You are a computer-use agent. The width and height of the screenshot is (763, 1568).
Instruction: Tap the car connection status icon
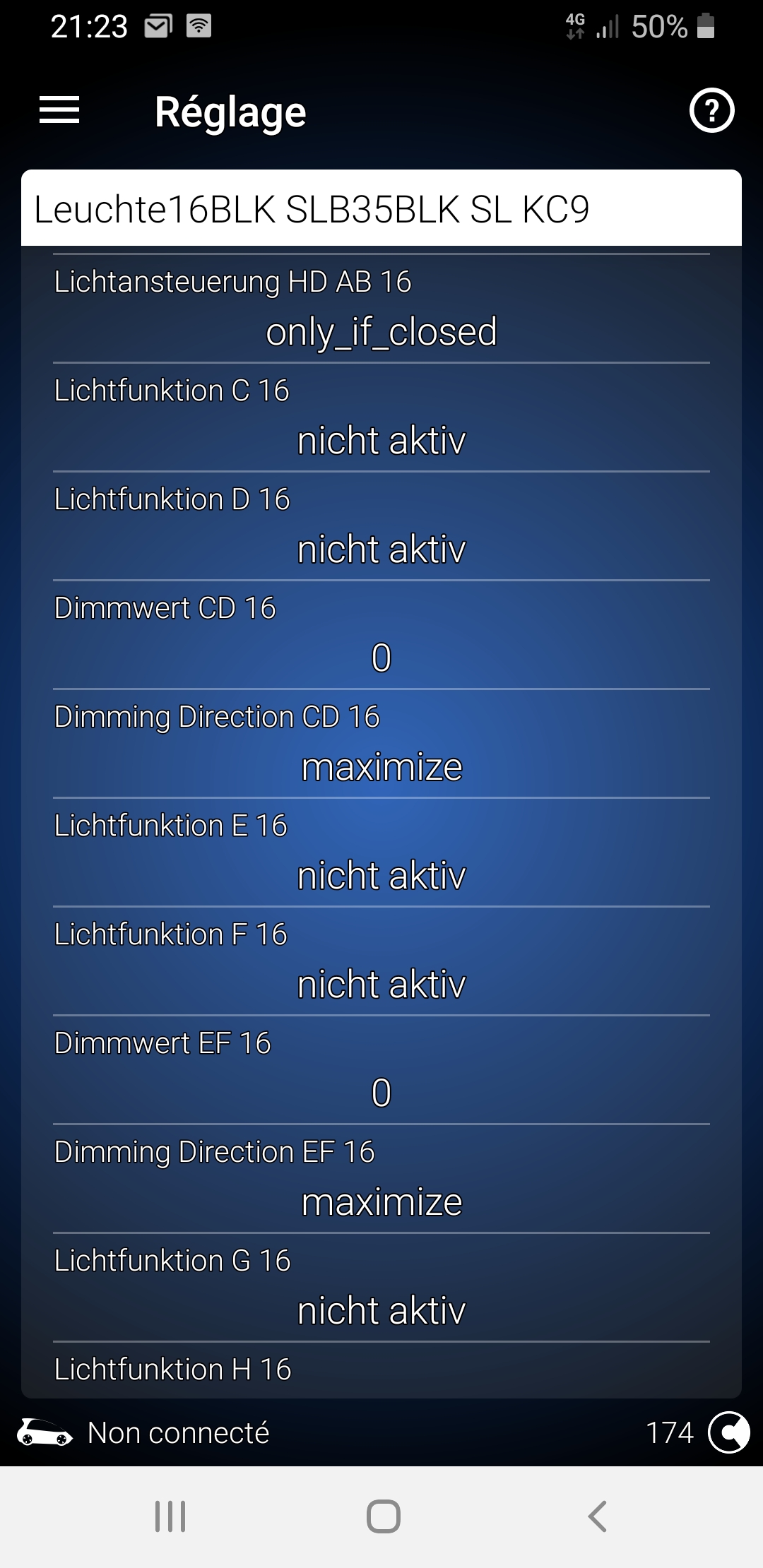click(x=45, y=1432)
